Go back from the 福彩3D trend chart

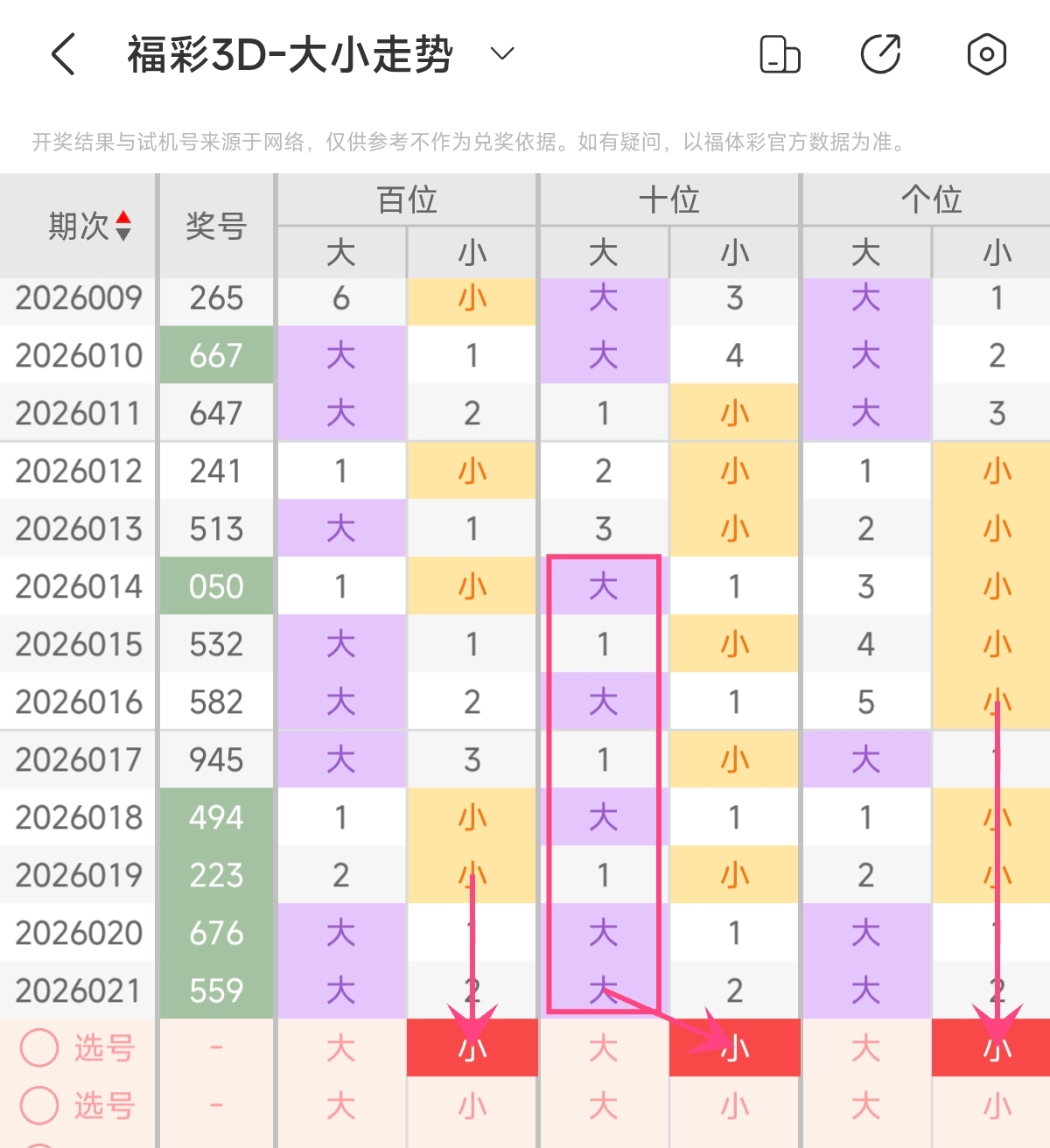point(64,54)
